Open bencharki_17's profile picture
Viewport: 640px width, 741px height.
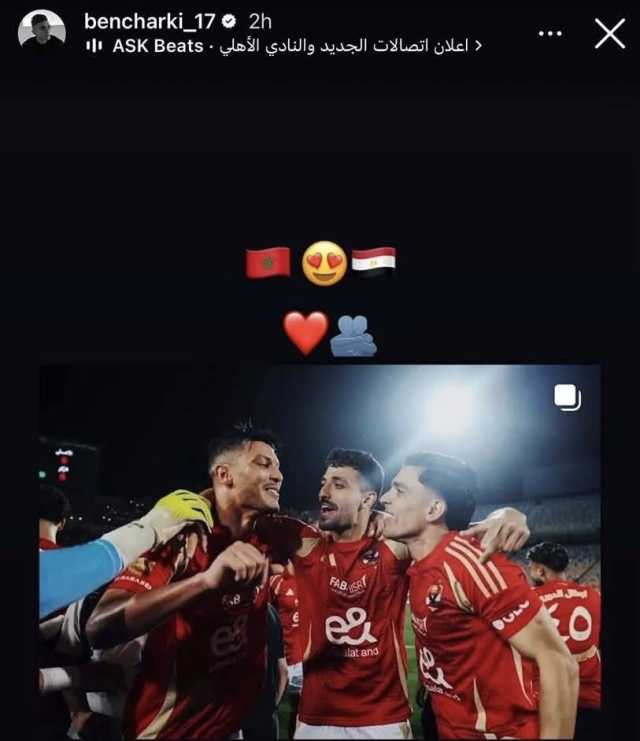tap(42, 31)
